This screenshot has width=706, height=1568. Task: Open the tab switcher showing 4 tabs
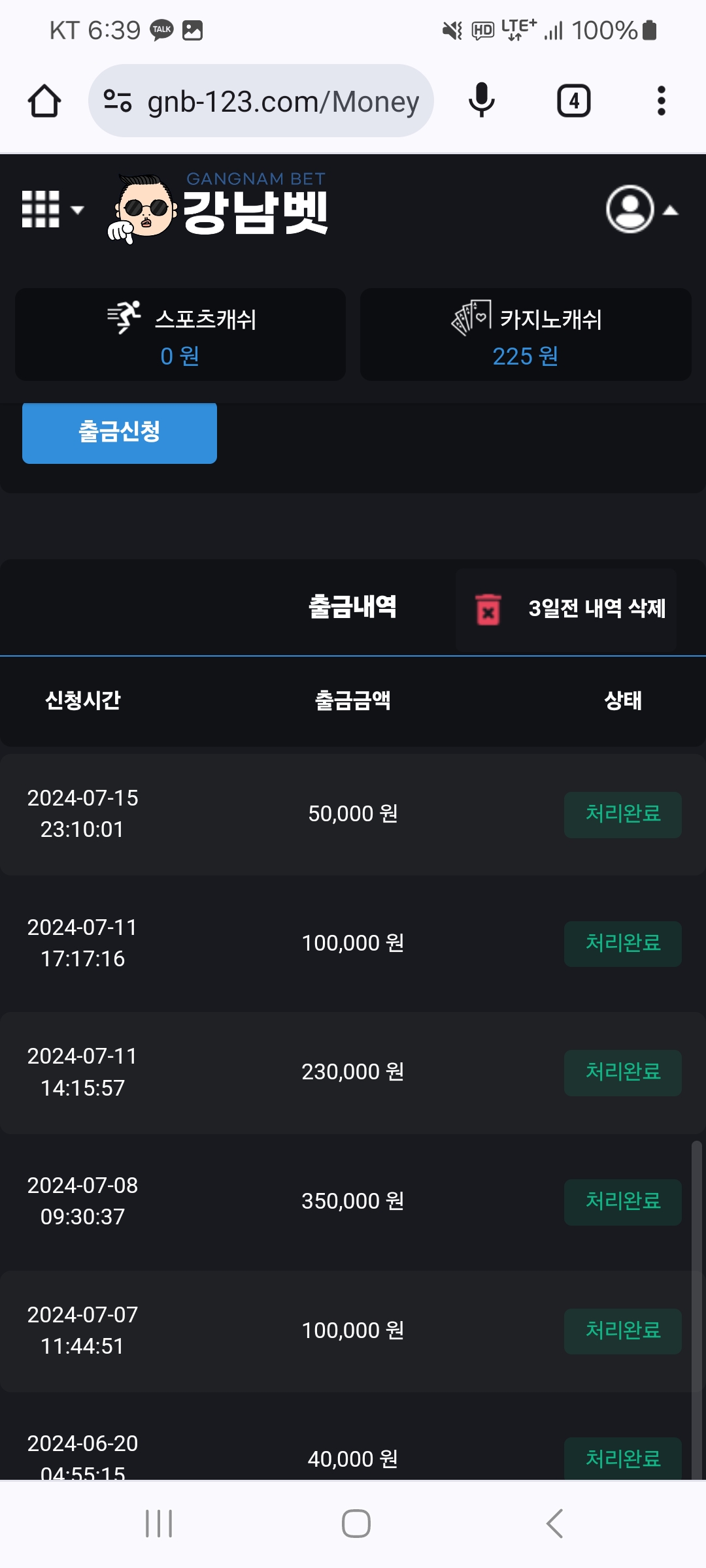point(573,101)
